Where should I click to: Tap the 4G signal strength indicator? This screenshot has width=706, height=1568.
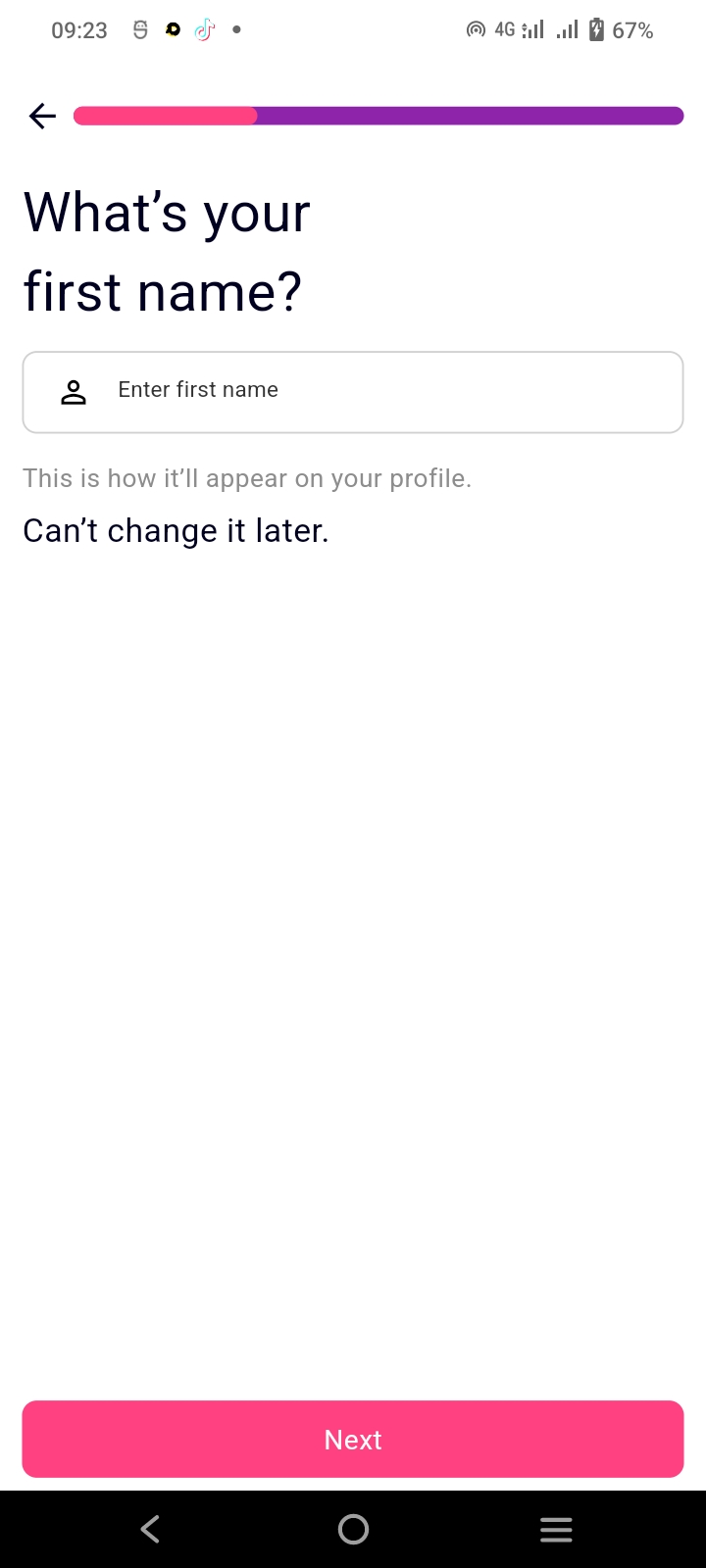(517, 29)
